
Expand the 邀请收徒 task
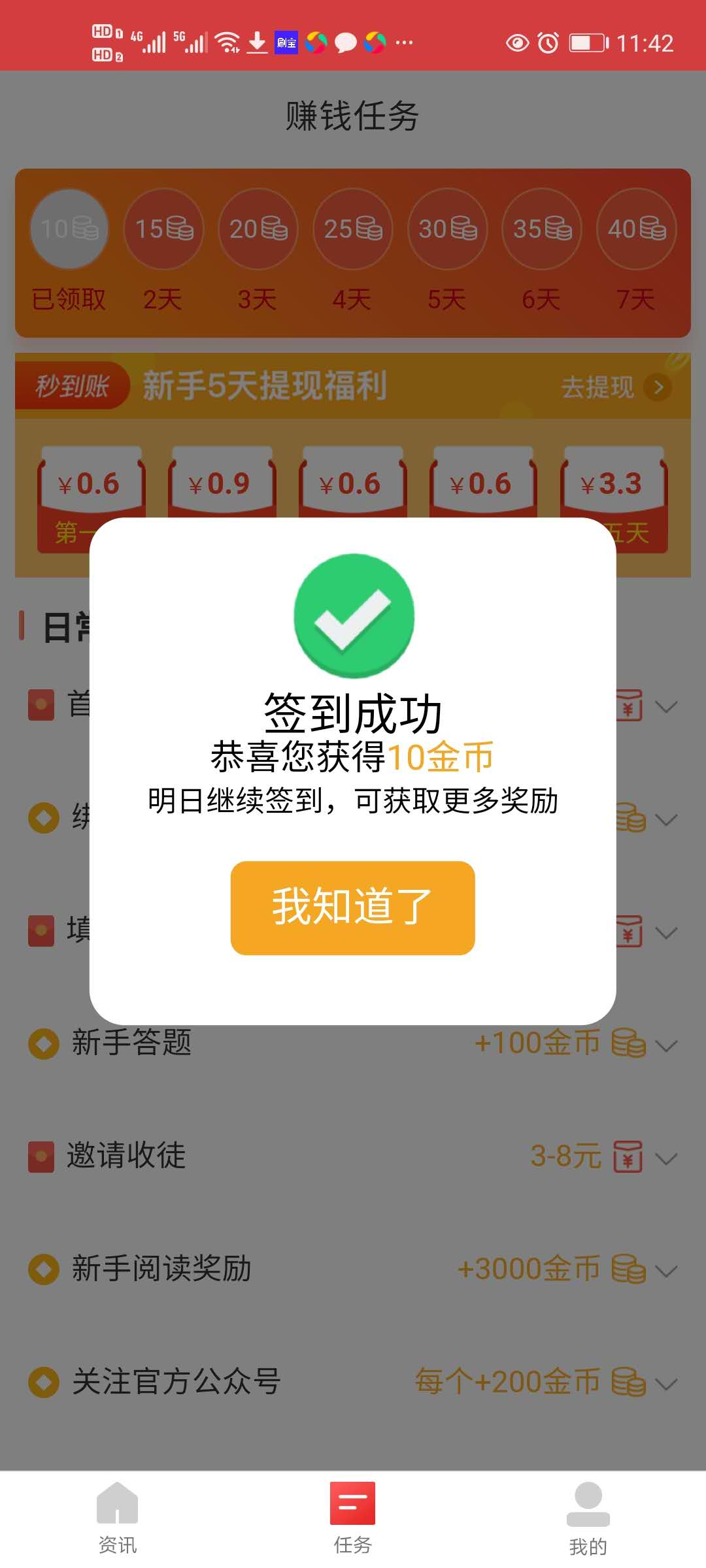[665, 1158]
